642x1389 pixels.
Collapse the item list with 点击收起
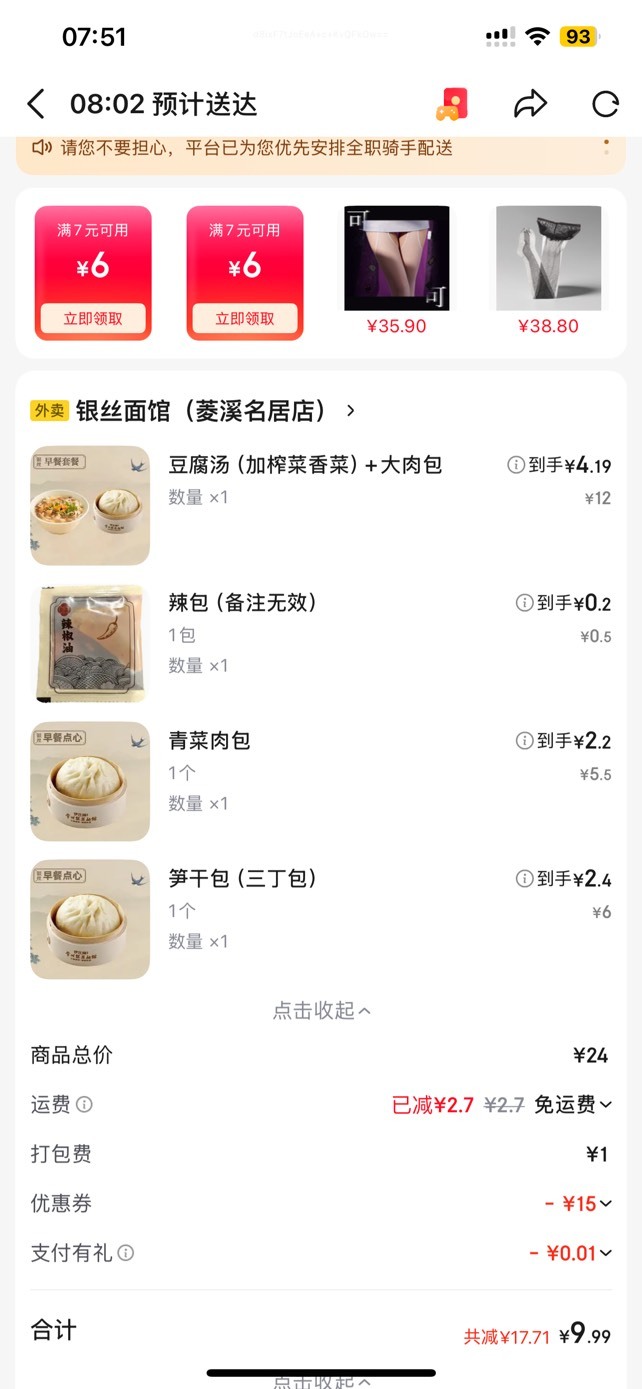click(321, 1011)
